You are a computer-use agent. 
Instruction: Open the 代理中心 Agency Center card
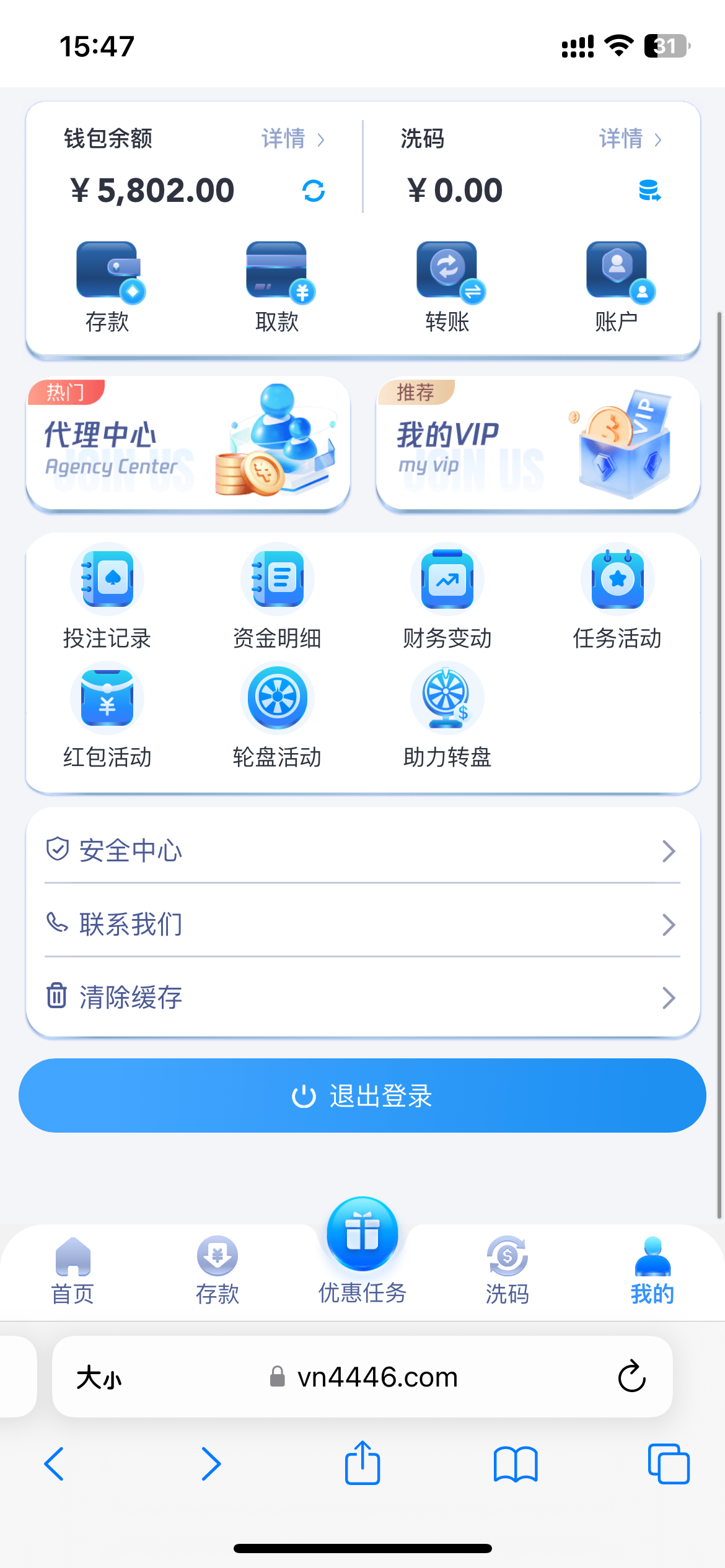[x=188, y=443]
